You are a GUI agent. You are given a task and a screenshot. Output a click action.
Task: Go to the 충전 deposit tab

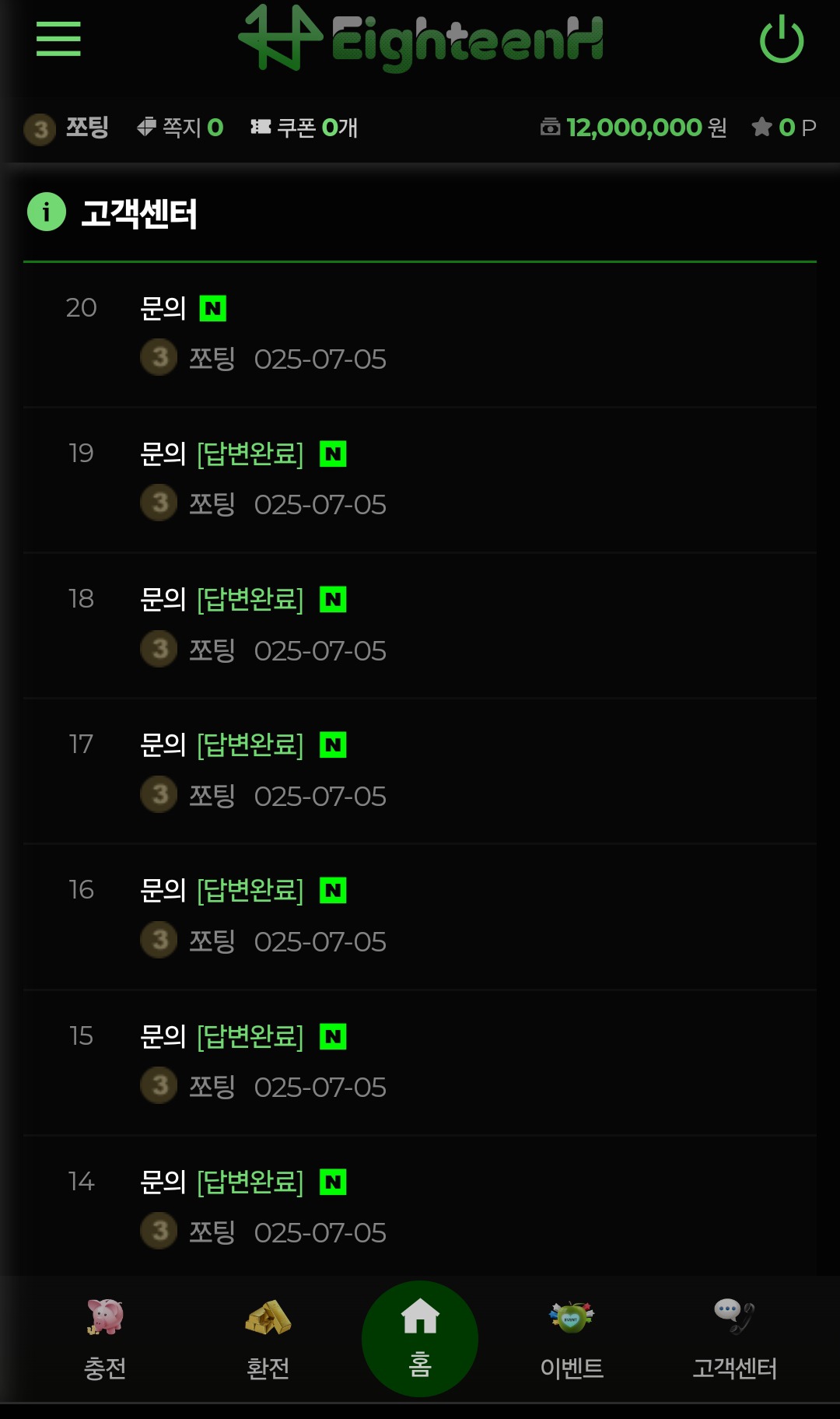coord(105,1340)
